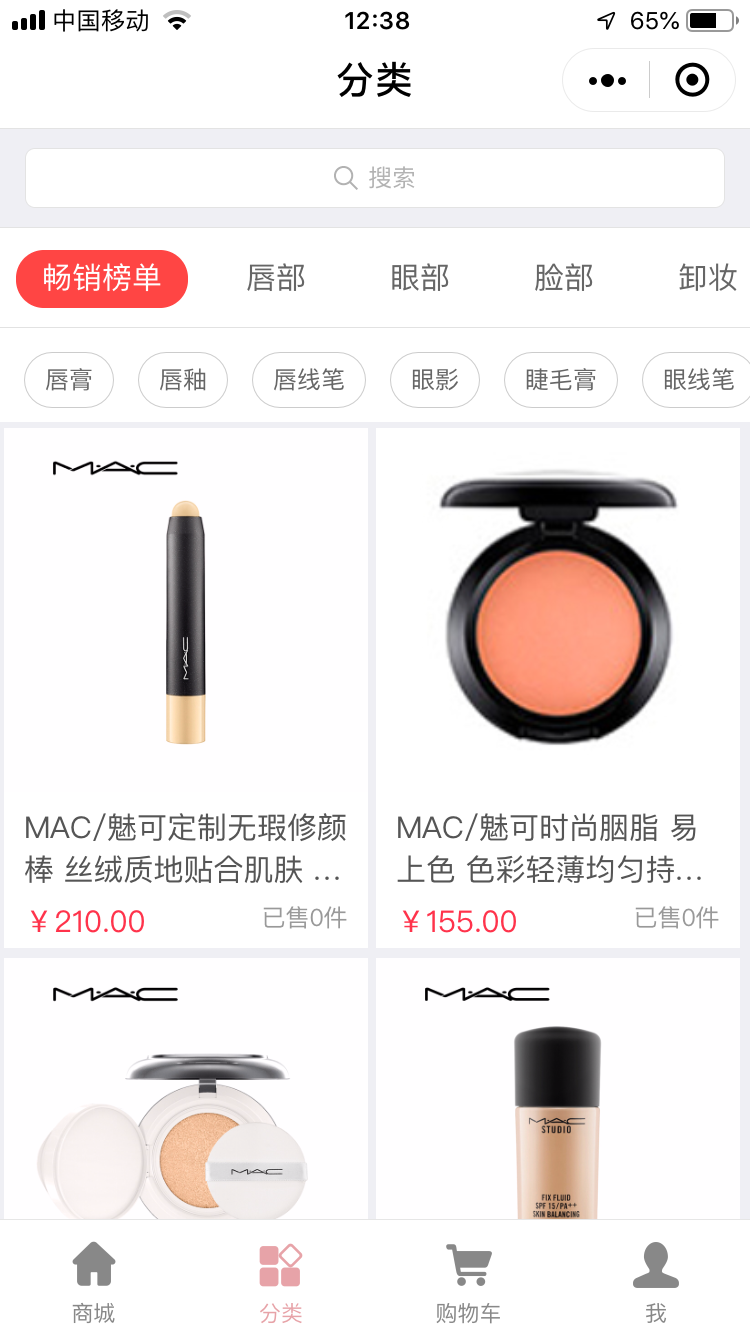Viewport: 750px width, 1334px height.
Task: Tap the 搜索 search box
Action: pos(375,178)
